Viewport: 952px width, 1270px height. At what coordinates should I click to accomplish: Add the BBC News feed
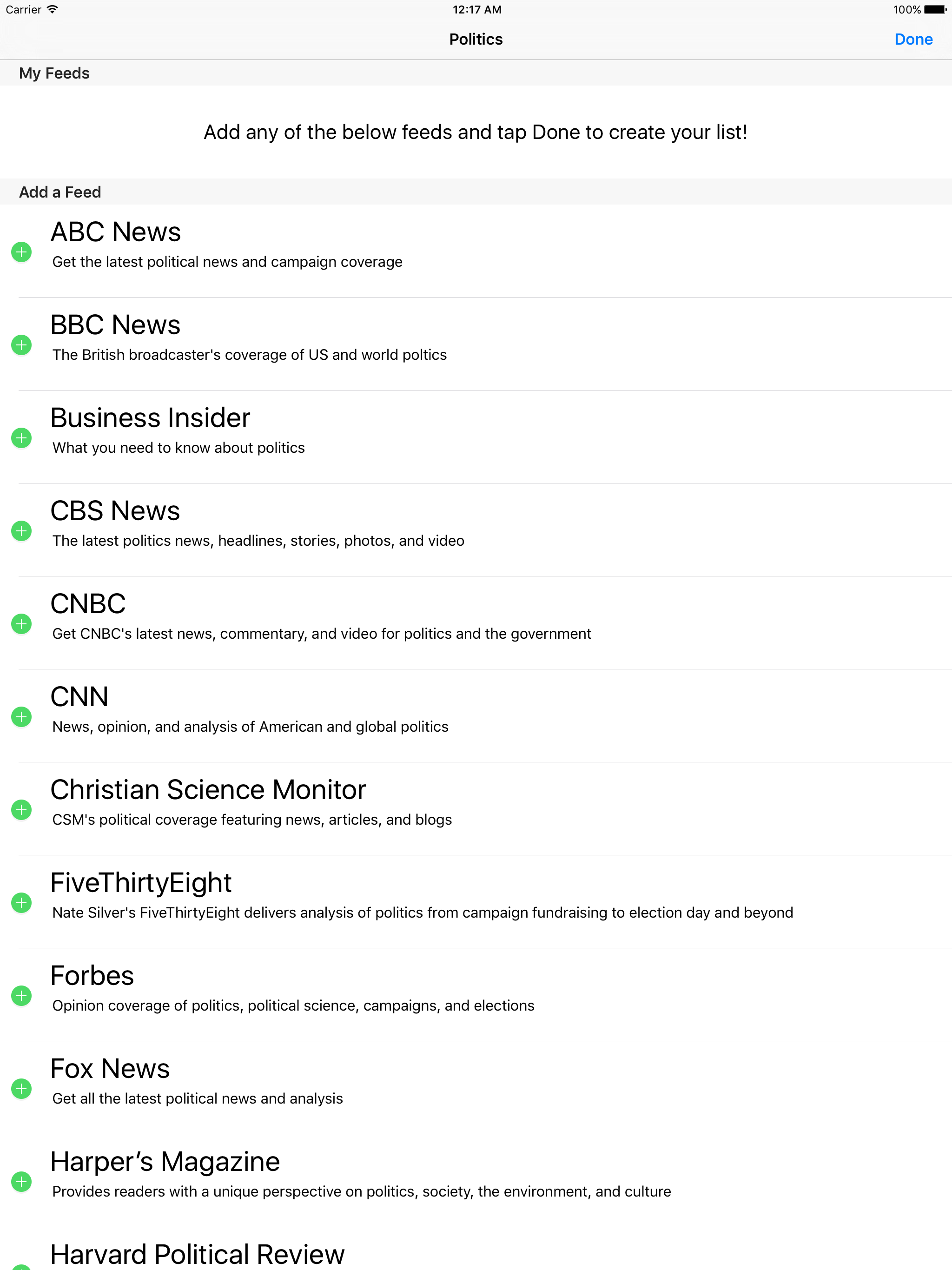22,345
